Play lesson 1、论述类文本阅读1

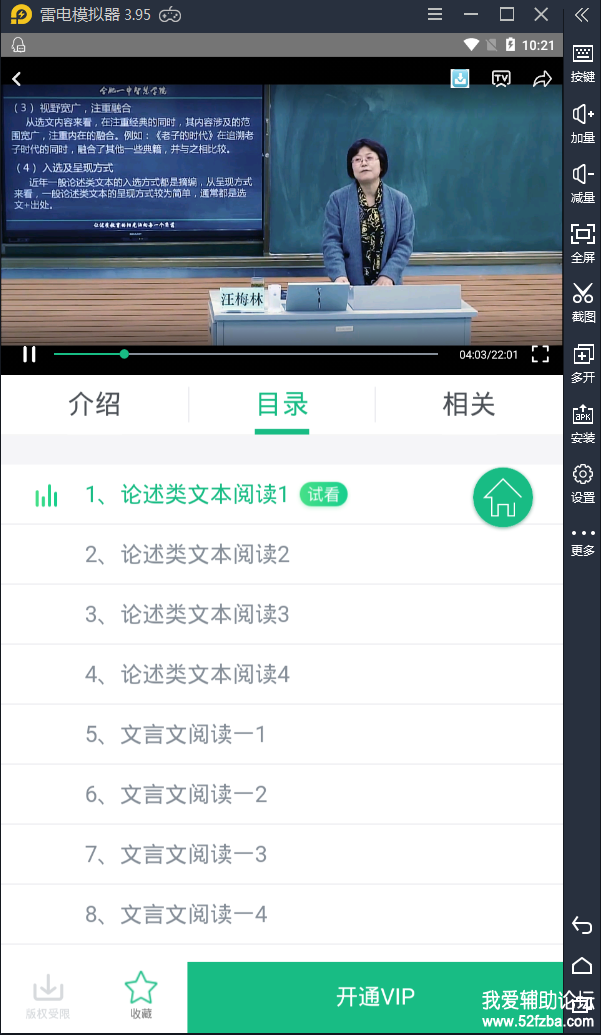pos(187,494)
